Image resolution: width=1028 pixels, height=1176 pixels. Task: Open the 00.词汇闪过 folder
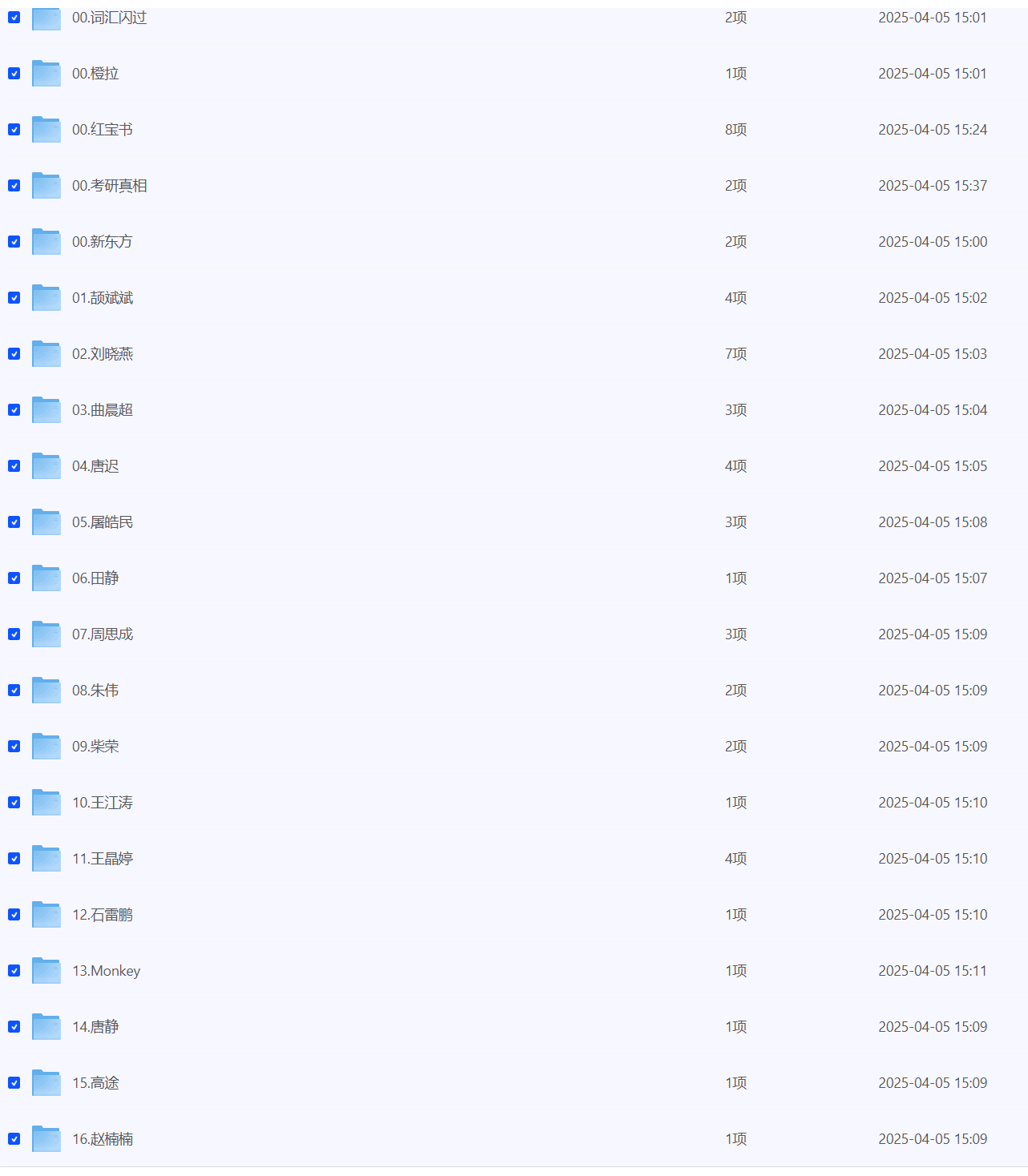109,18
